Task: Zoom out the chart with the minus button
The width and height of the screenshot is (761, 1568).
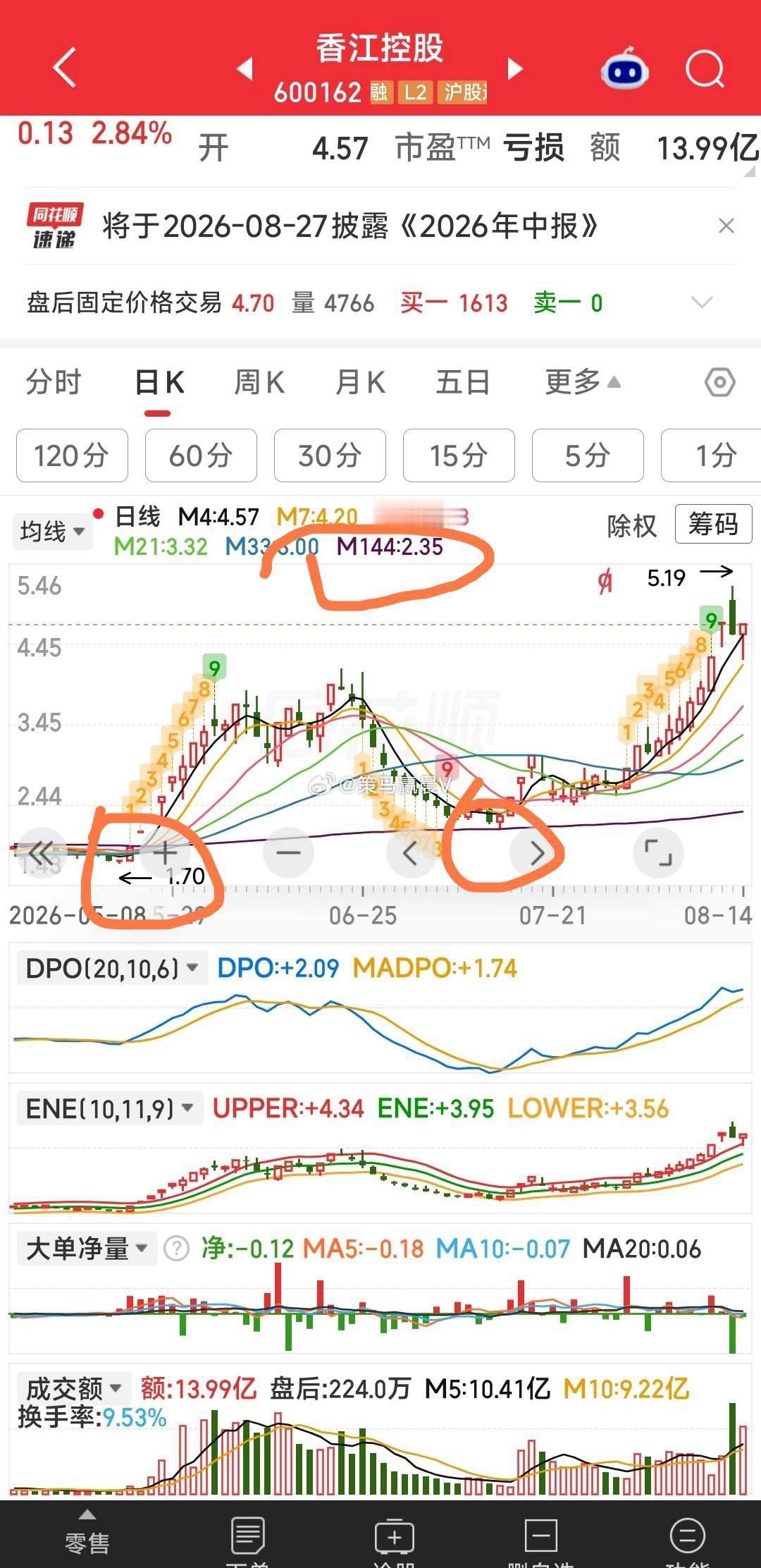Action: pyautogui.click(x=288, y=852)
